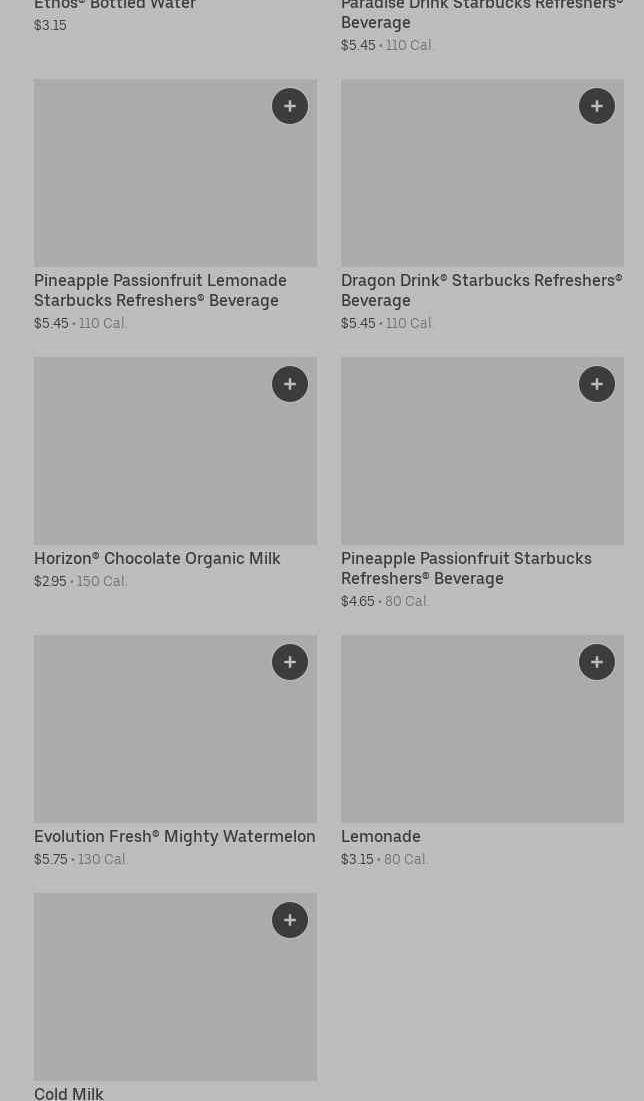
Task: Add Dragon Drink Refreshers to cart
Action: point(597,106)
